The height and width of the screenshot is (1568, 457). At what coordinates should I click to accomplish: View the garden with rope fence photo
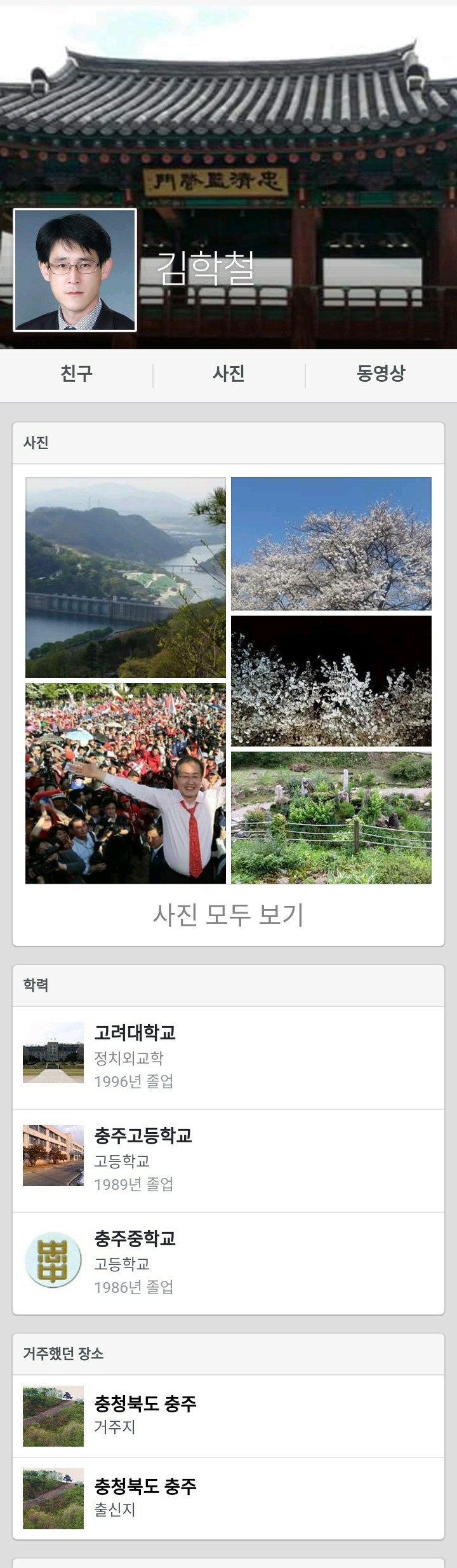click(331, 818)
